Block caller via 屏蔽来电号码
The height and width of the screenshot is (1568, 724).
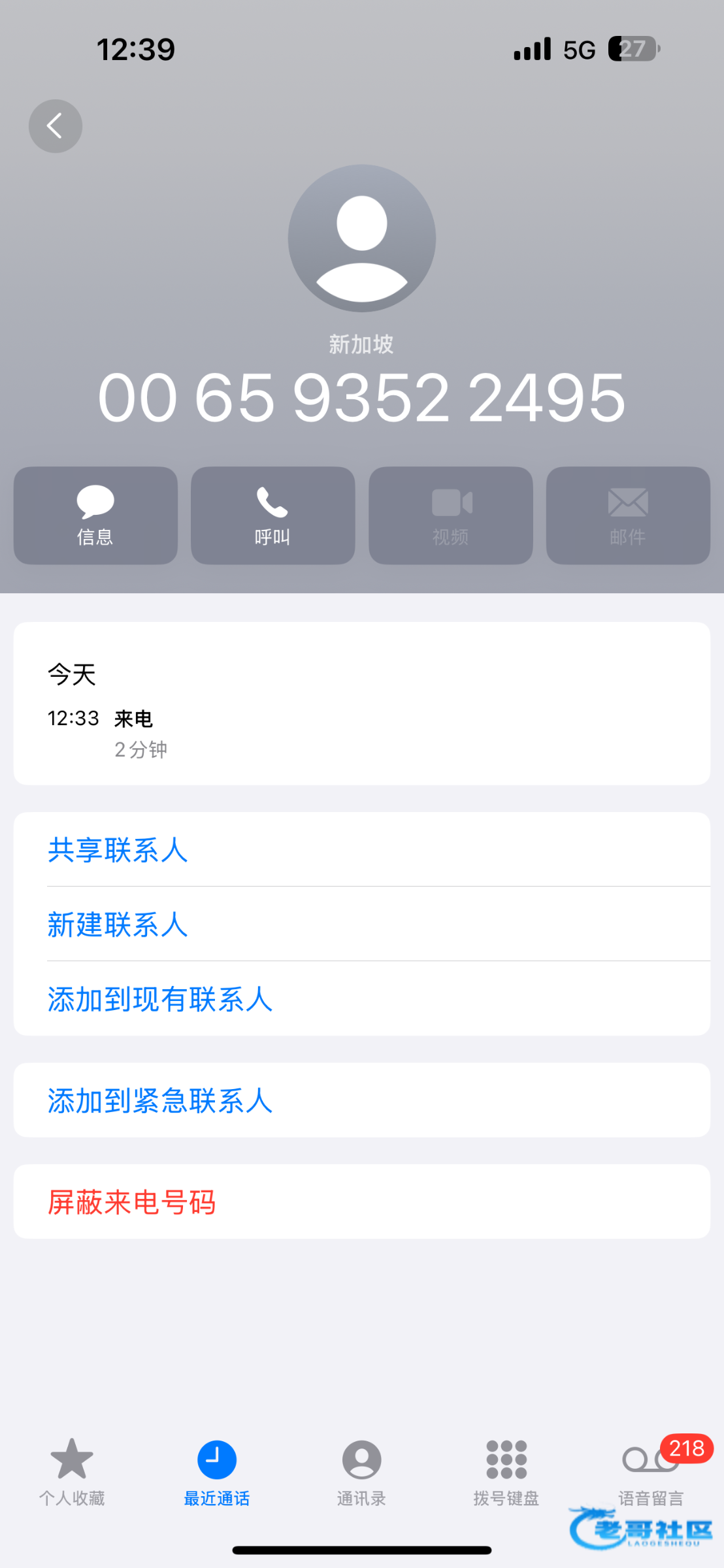tap(132, 1202)
